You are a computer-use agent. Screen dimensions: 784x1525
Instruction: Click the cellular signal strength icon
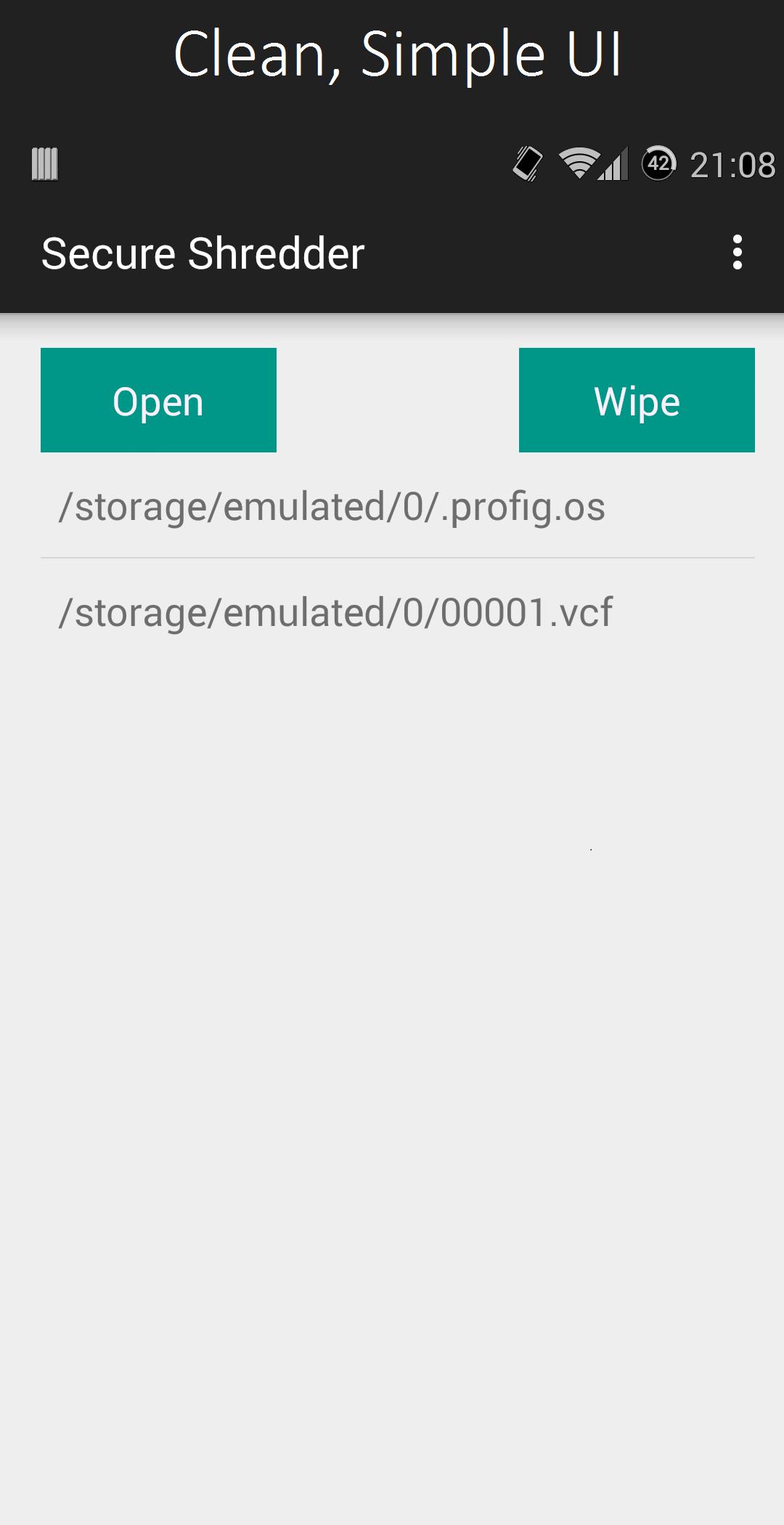613,164
